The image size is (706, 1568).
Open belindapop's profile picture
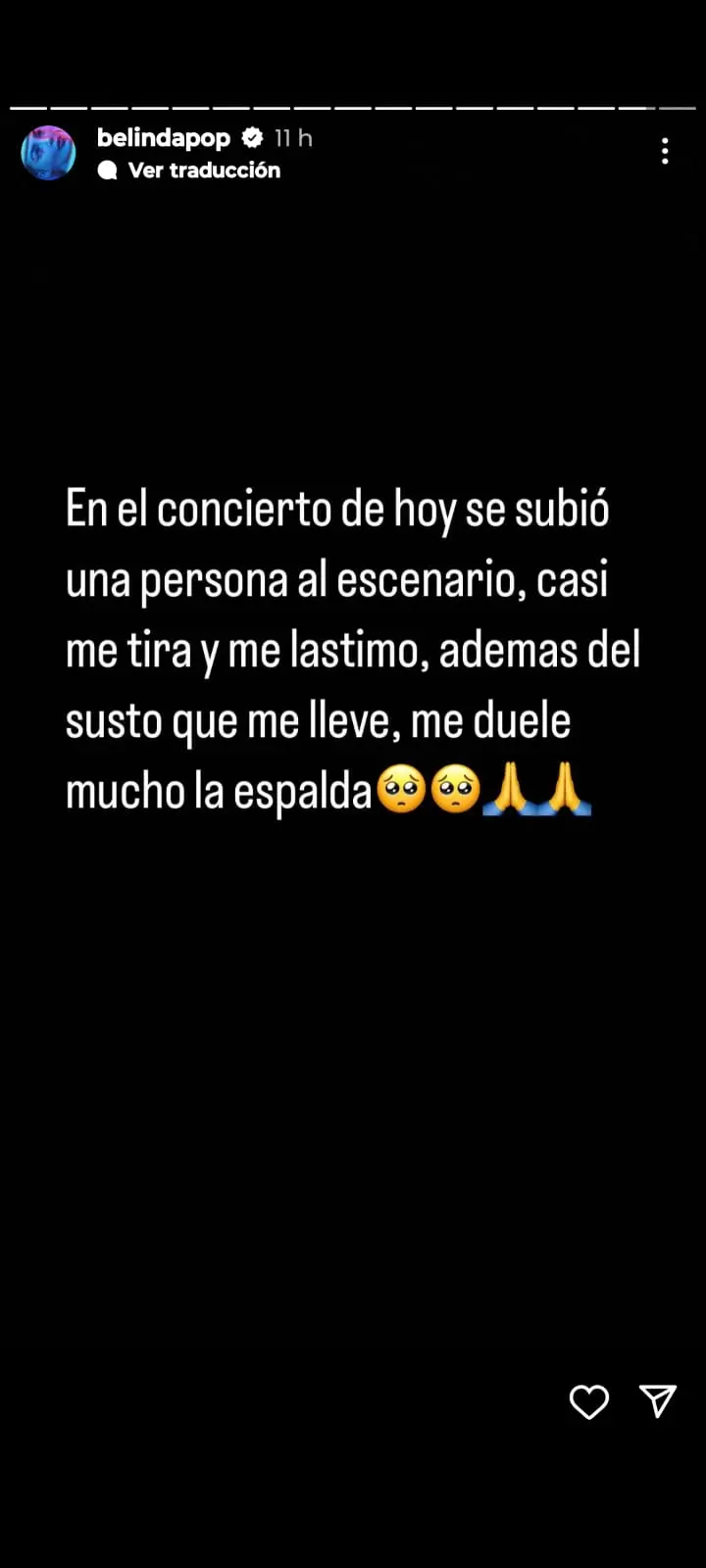(x=48, y=153)
